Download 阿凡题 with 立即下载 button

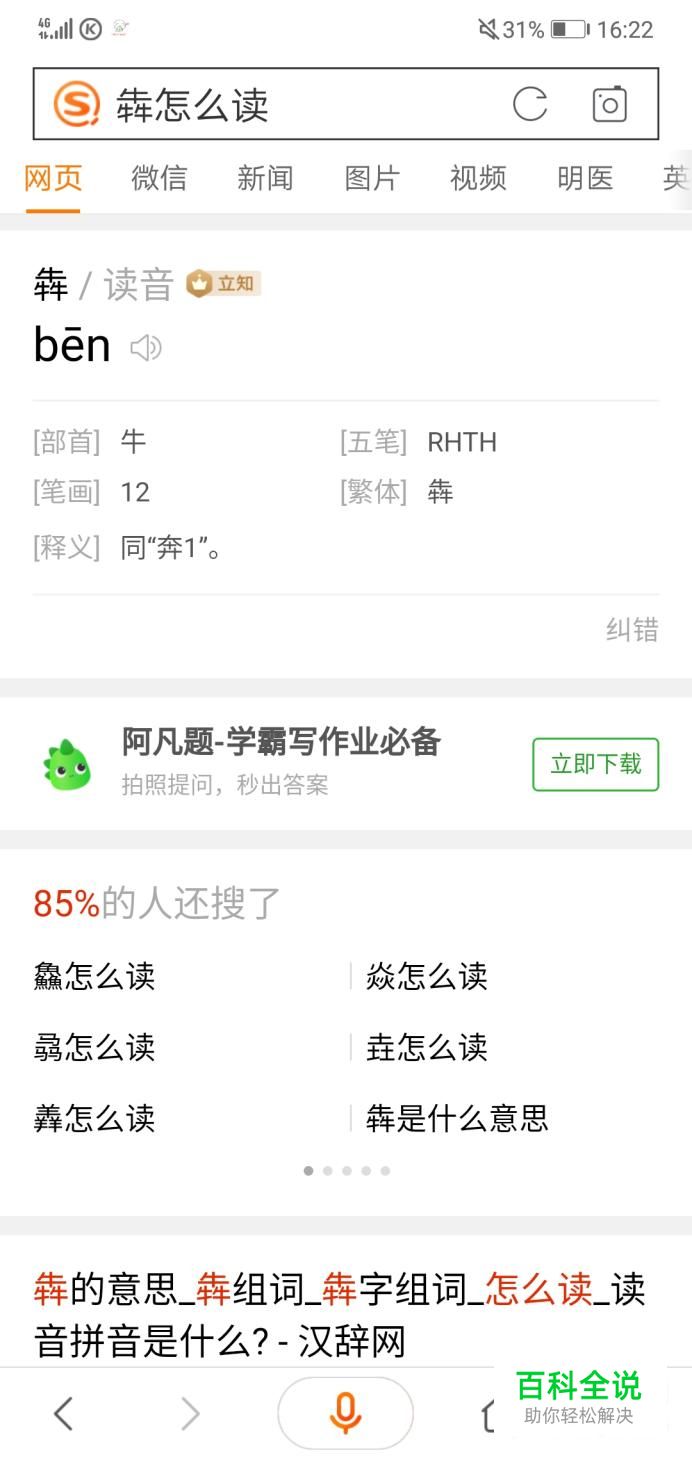[x=595, y=764]
